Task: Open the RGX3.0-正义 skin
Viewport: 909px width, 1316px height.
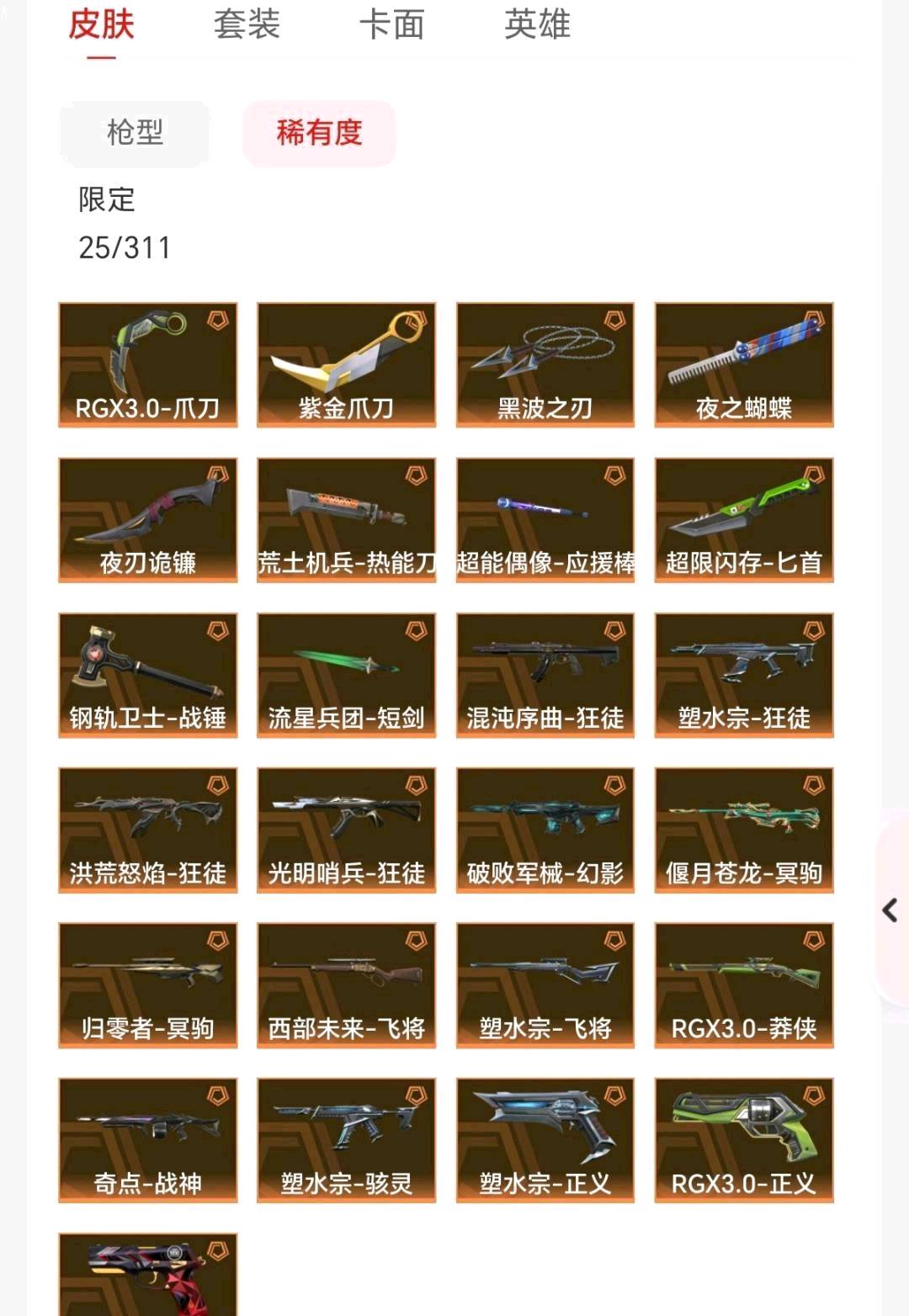Action: [744, 1140]
